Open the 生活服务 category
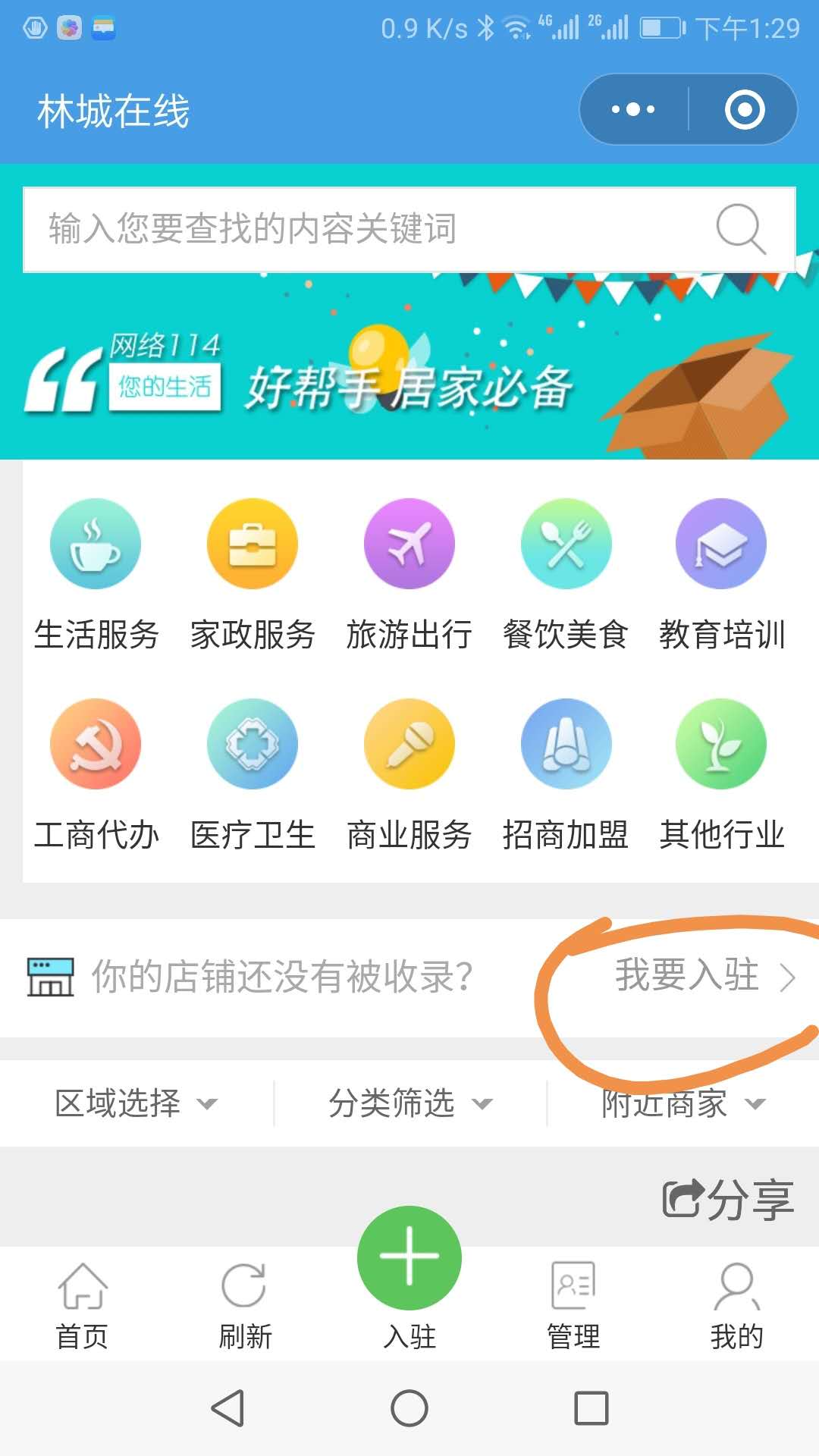The width and height of the screenshot is (819, 1456). (x=96, y=574)
